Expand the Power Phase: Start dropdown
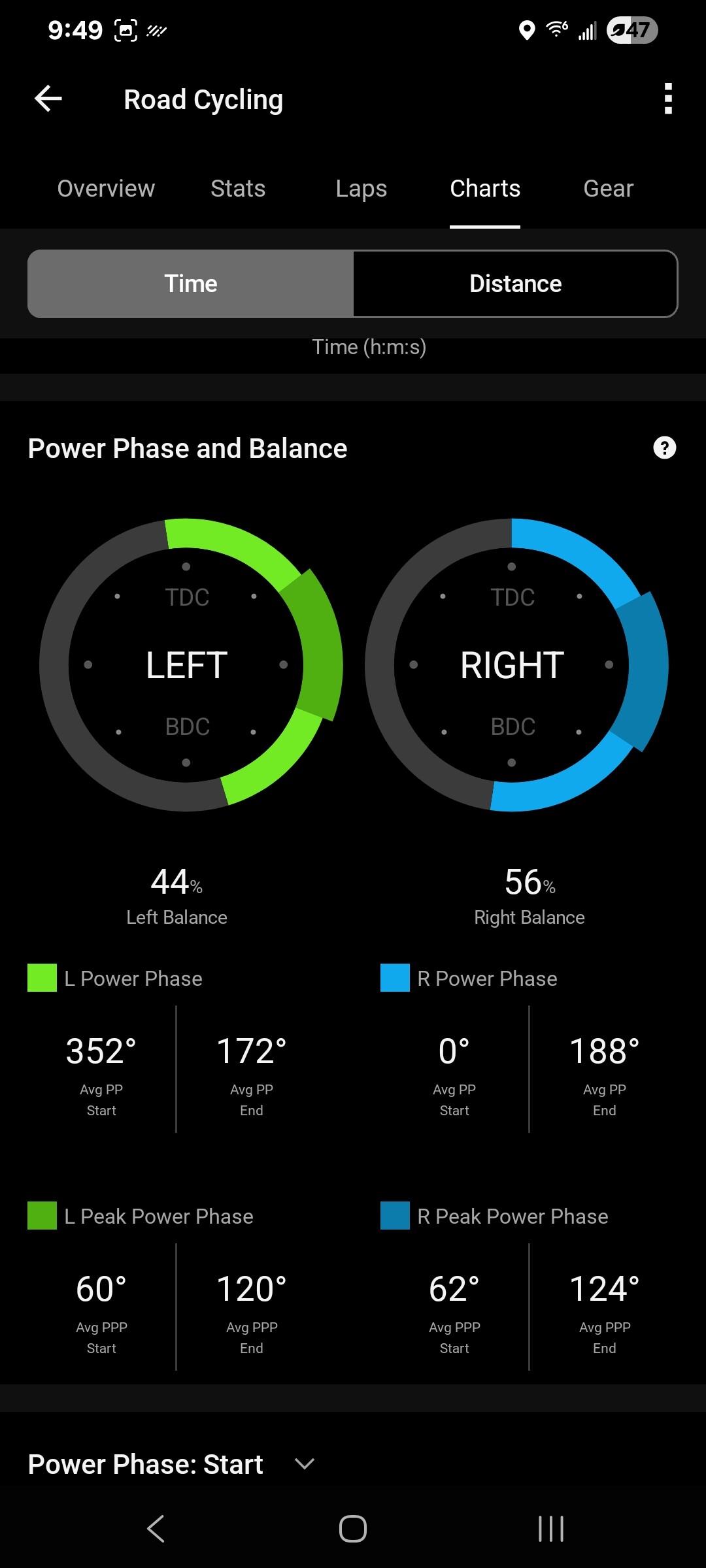706x1568 pixels. [x=172, y=1464]
